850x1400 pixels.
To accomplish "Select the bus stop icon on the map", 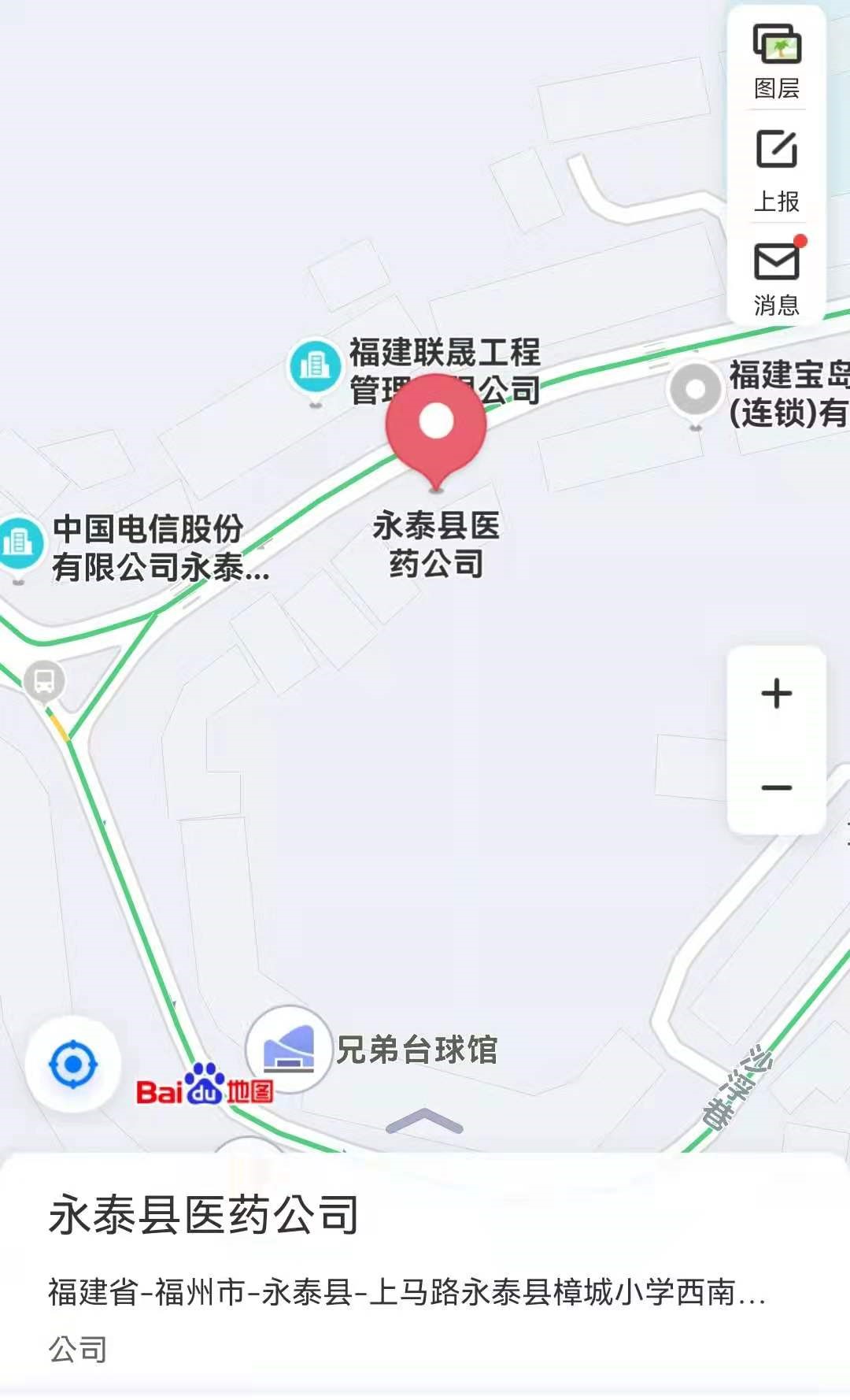I will 44,680.
